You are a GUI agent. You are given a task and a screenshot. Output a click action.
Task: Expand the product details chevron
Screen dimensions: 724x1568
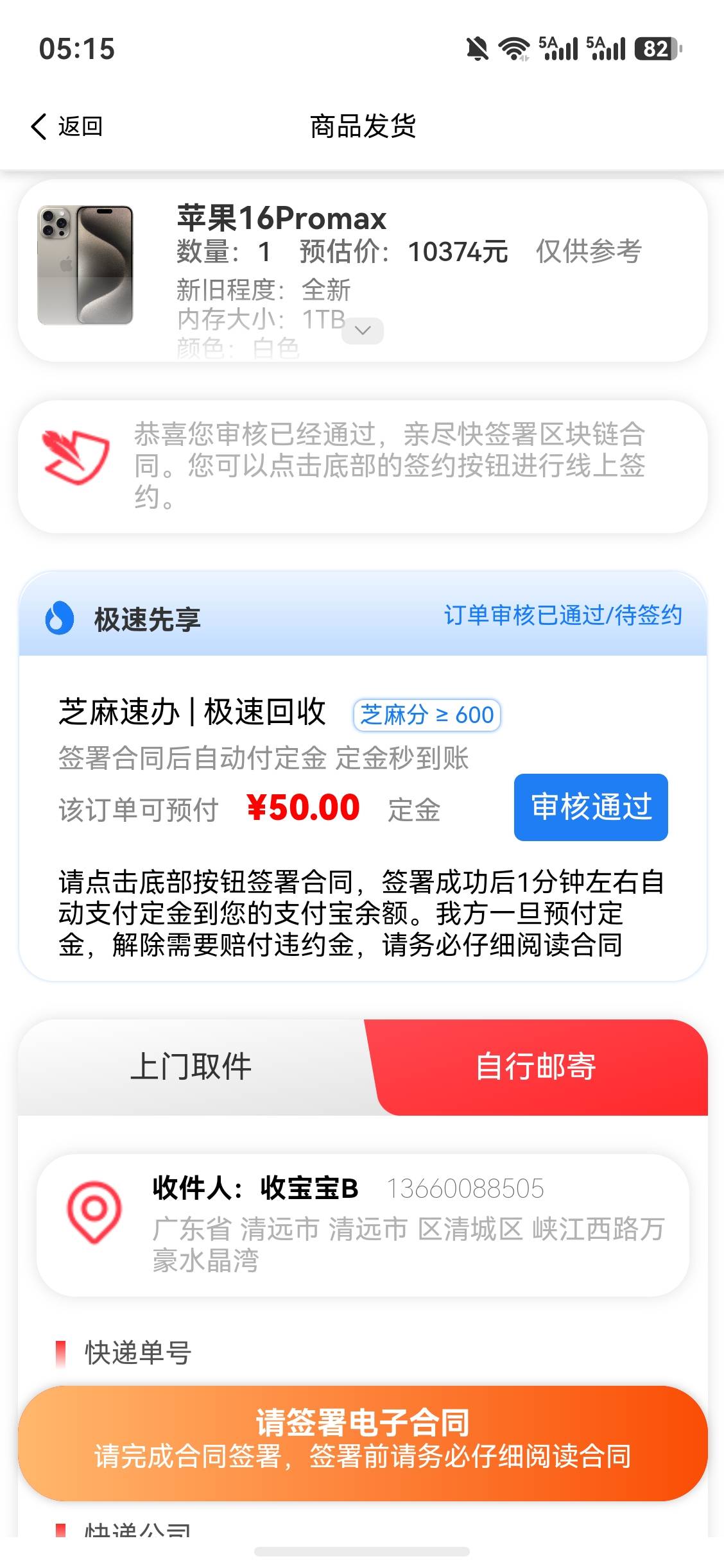(x=363, y=331)
